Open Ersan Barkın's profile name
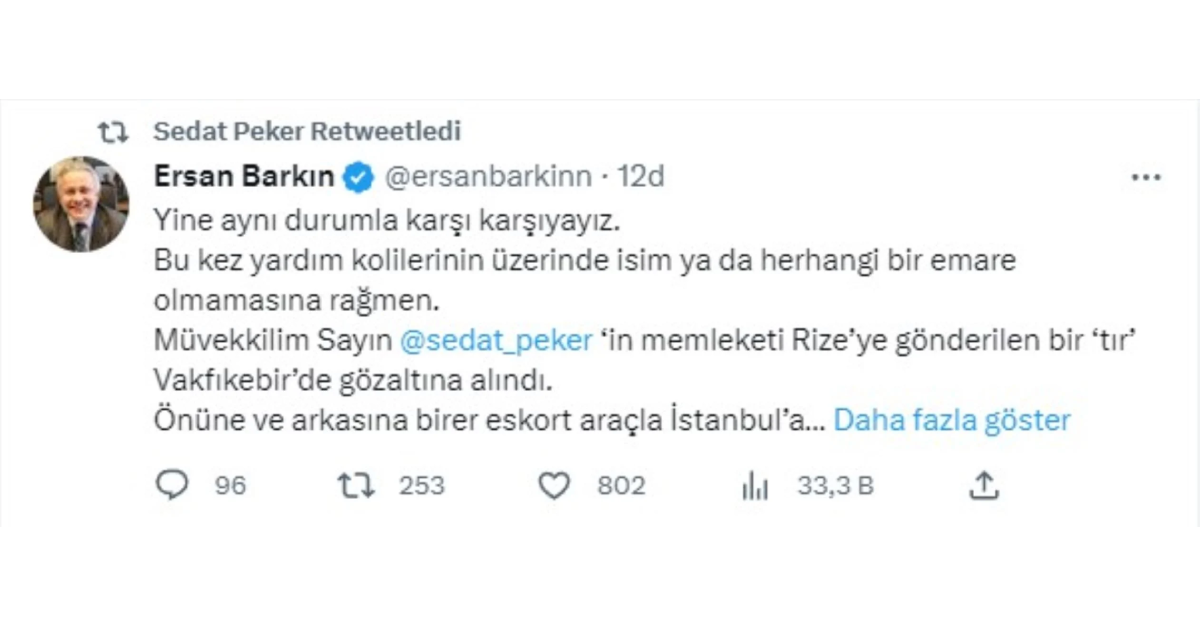 pyautogui.click(x=244, y=177)
